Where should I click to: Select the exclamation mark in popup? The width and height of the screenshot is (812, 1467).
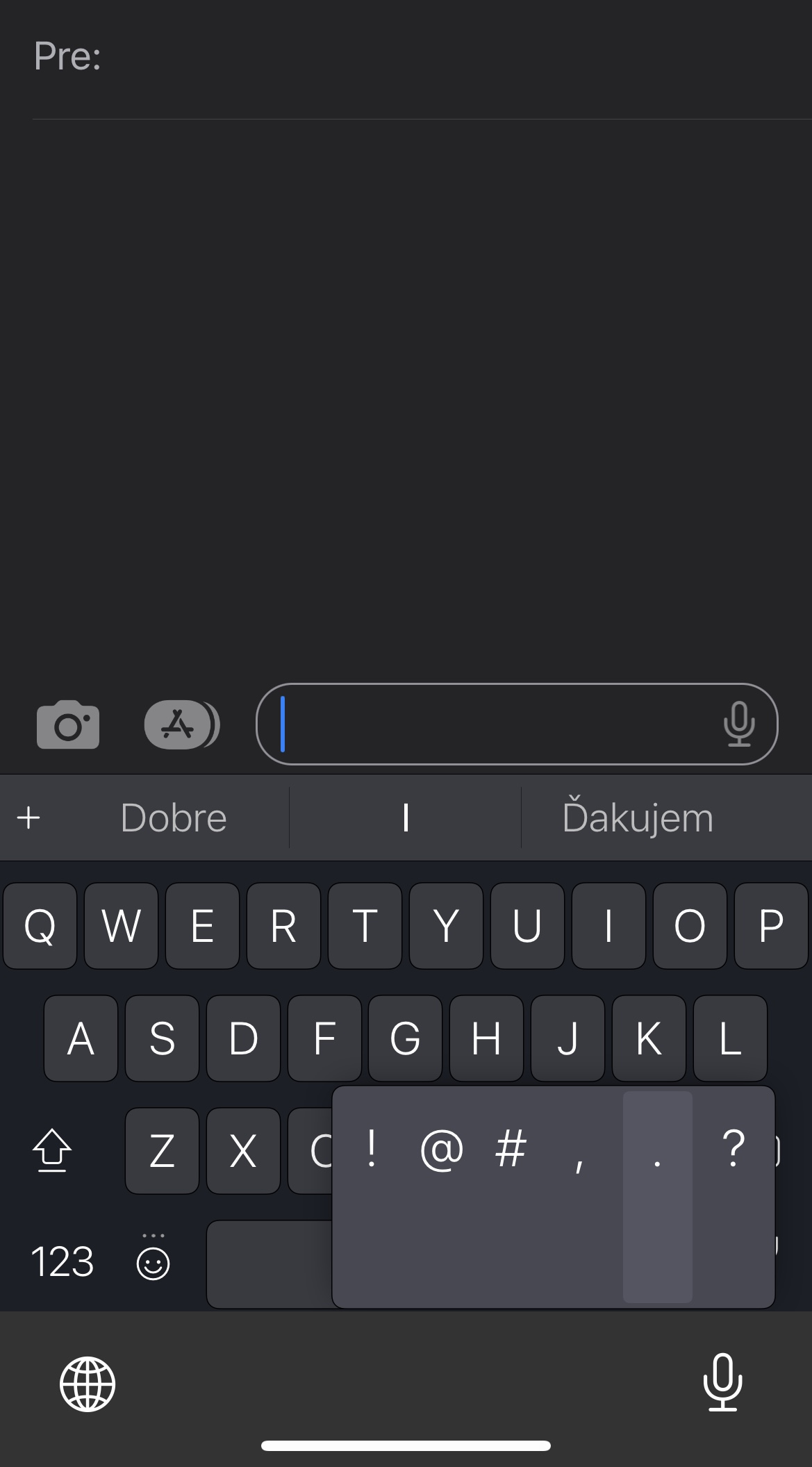[x=372, y=1150]
